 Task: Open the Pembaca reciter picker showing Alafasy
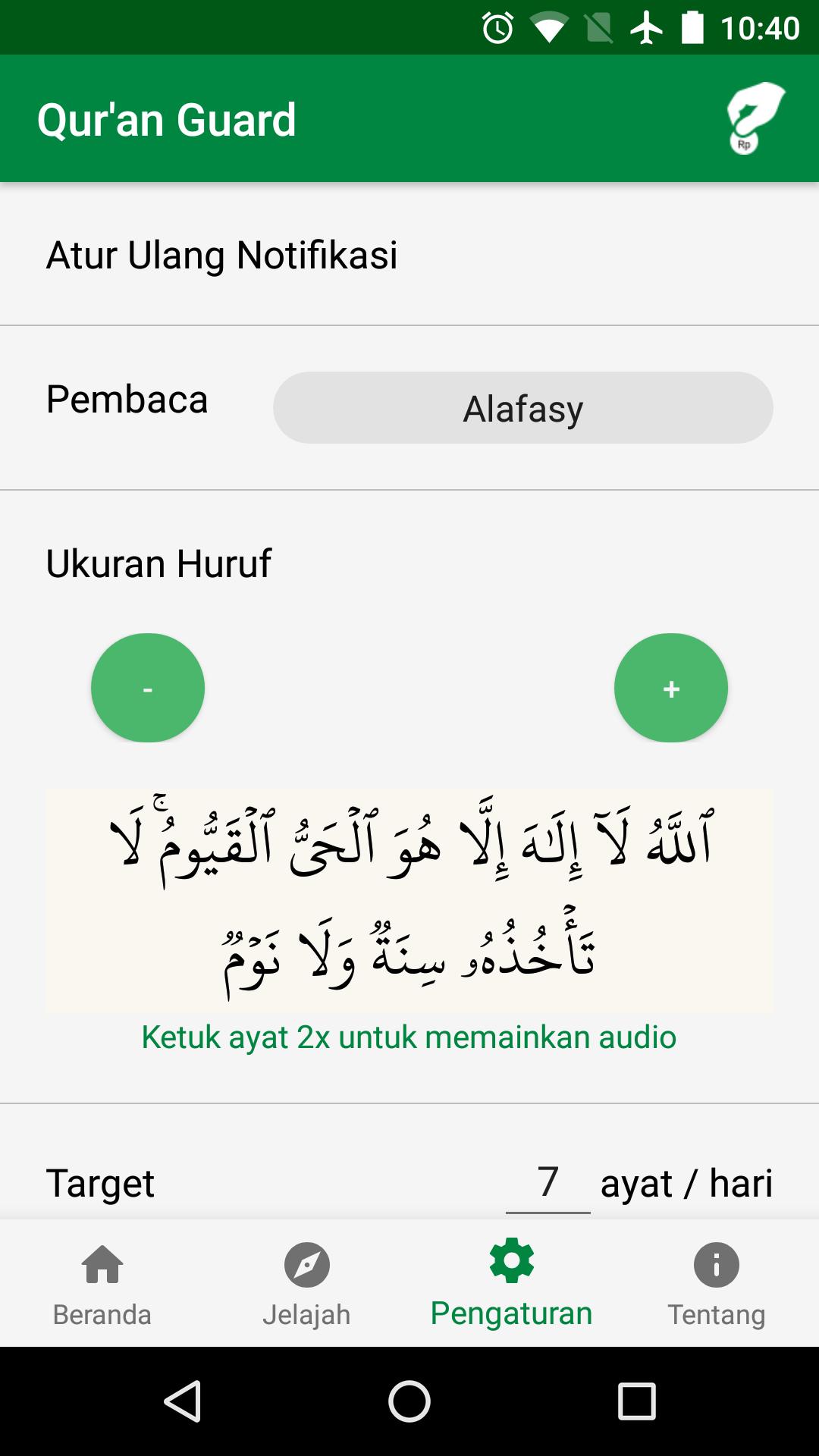point(522,408)
